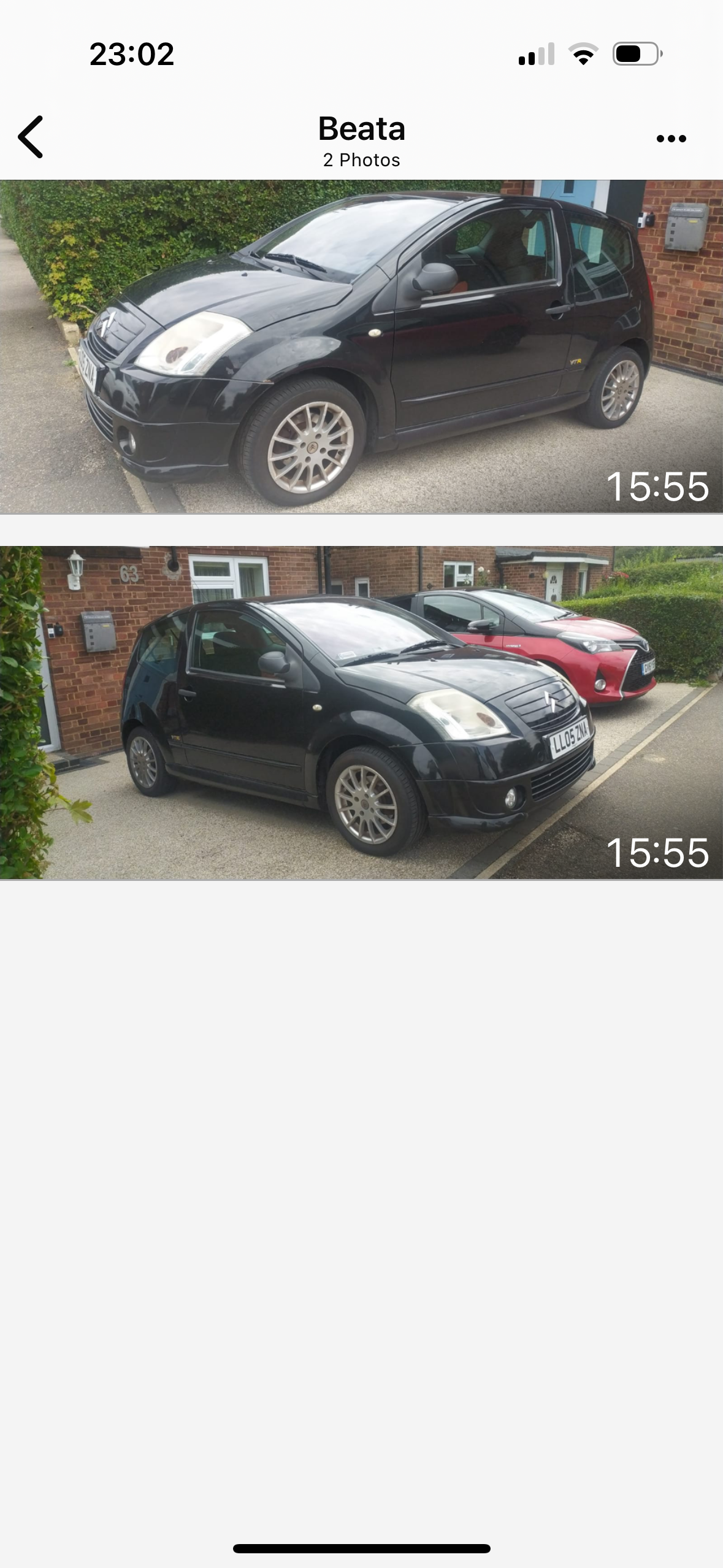Open the three-dot more options menu

coord(671,139)
